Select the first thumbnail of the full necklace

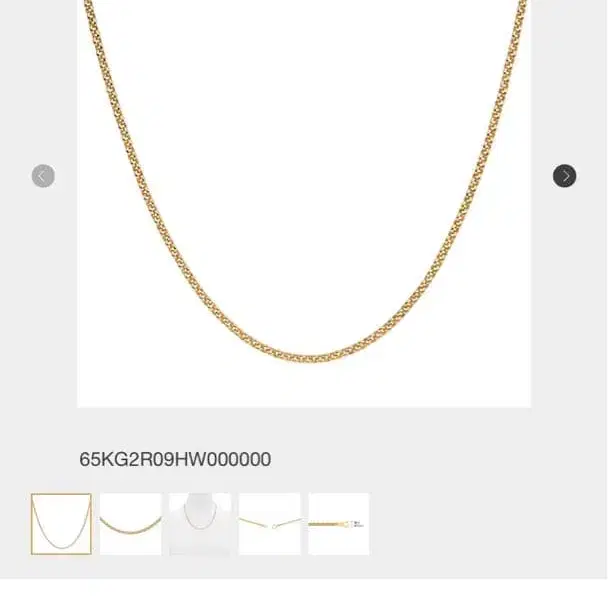click(x=61, y=524)
